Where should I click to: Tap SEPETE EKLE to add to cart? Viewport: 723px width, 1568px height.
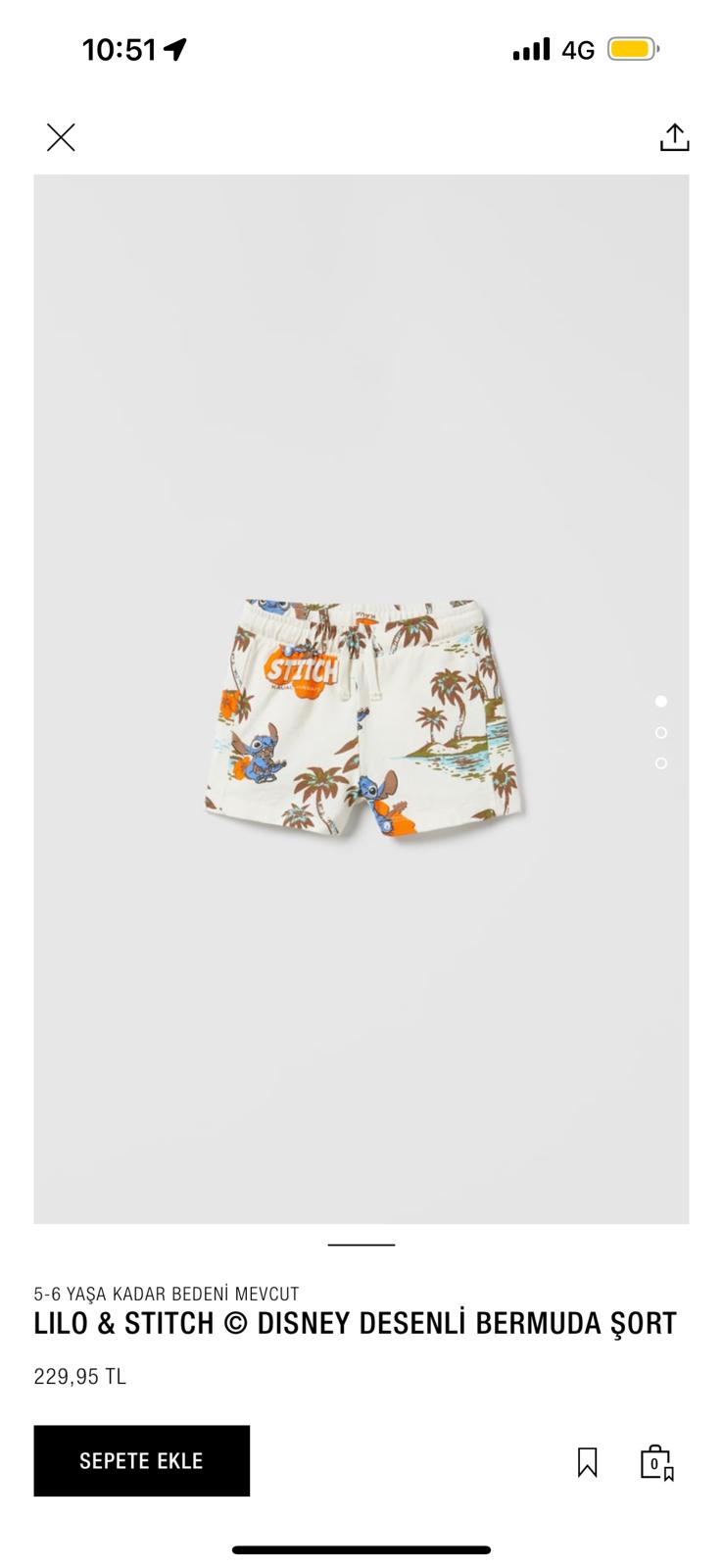142,1460
